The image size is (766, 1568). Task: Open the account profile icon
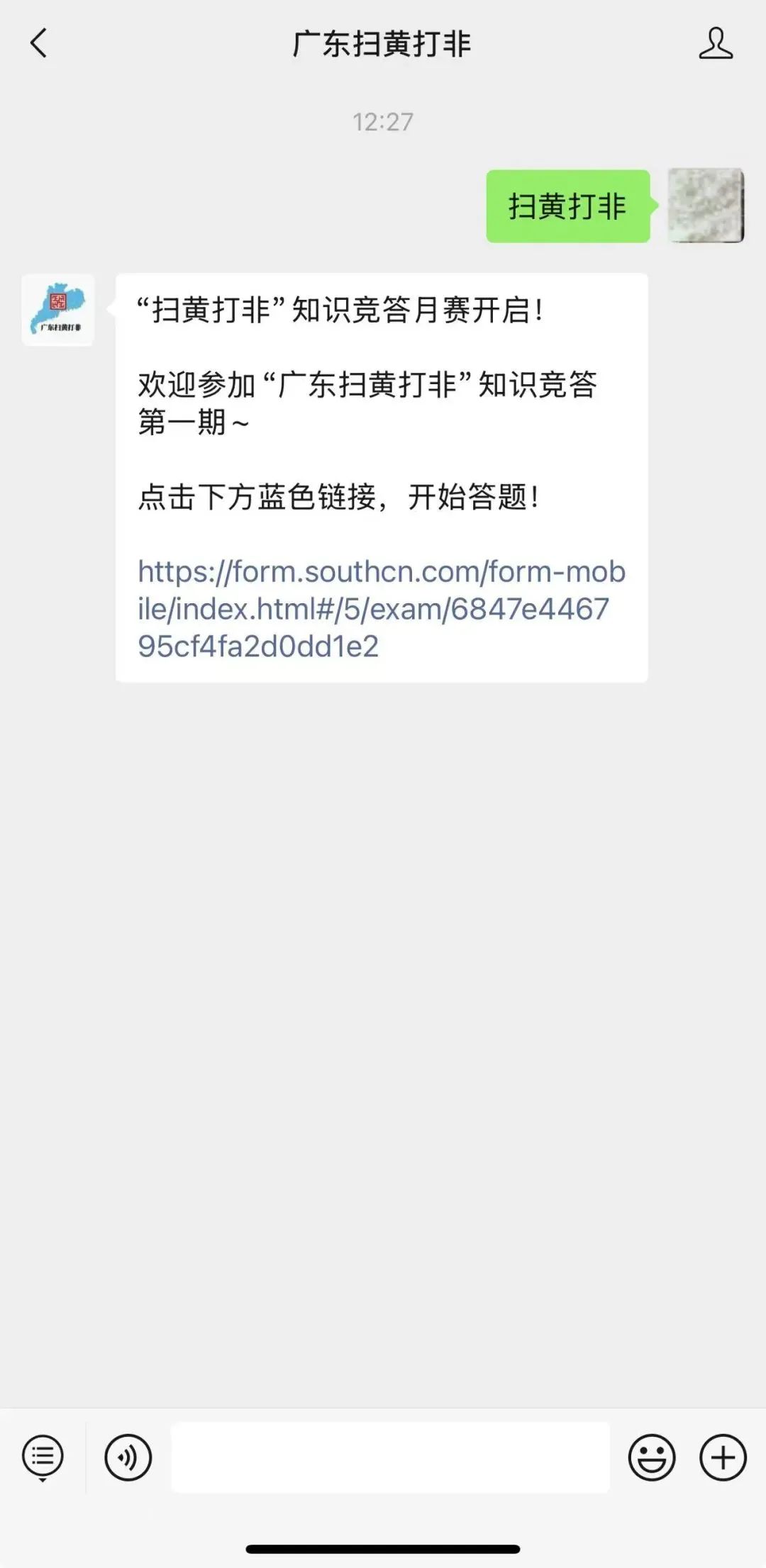(x=715, y=43)
